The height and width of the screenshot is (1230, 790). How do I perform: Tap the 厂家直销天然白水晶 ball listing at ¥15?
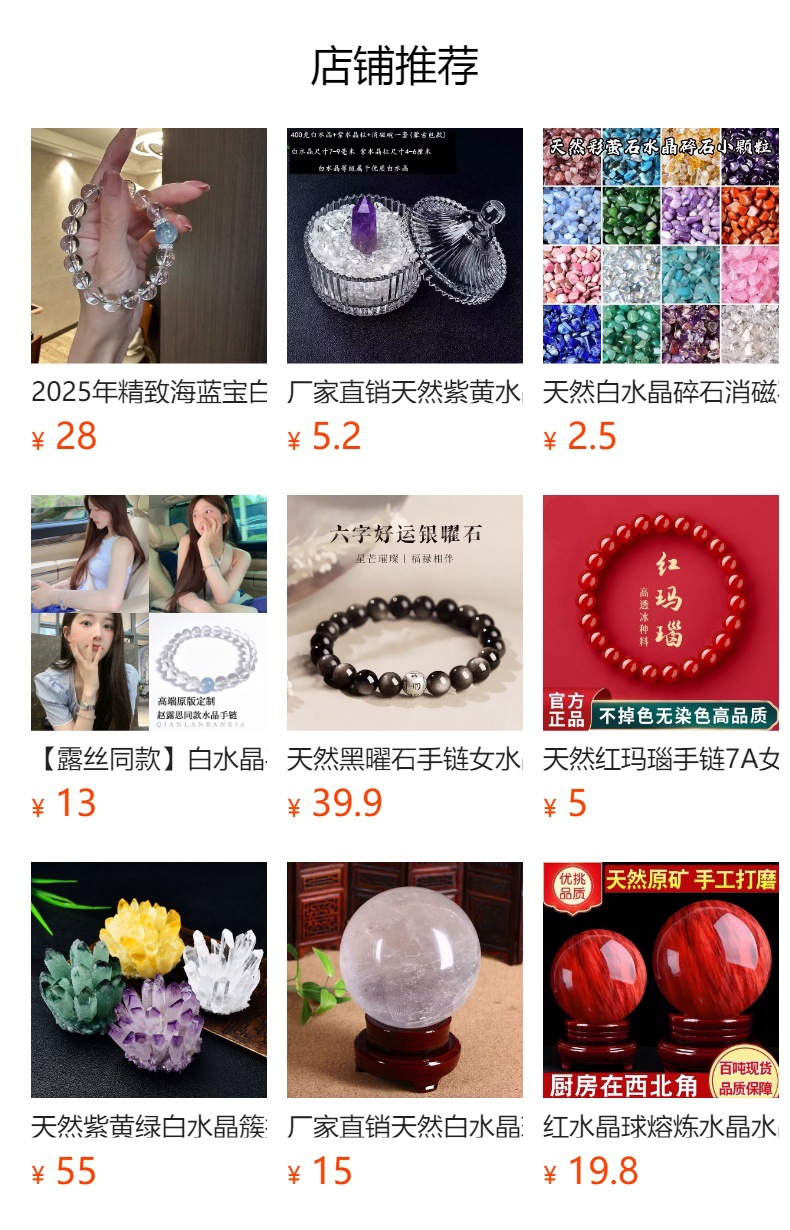tap(404, 980)
